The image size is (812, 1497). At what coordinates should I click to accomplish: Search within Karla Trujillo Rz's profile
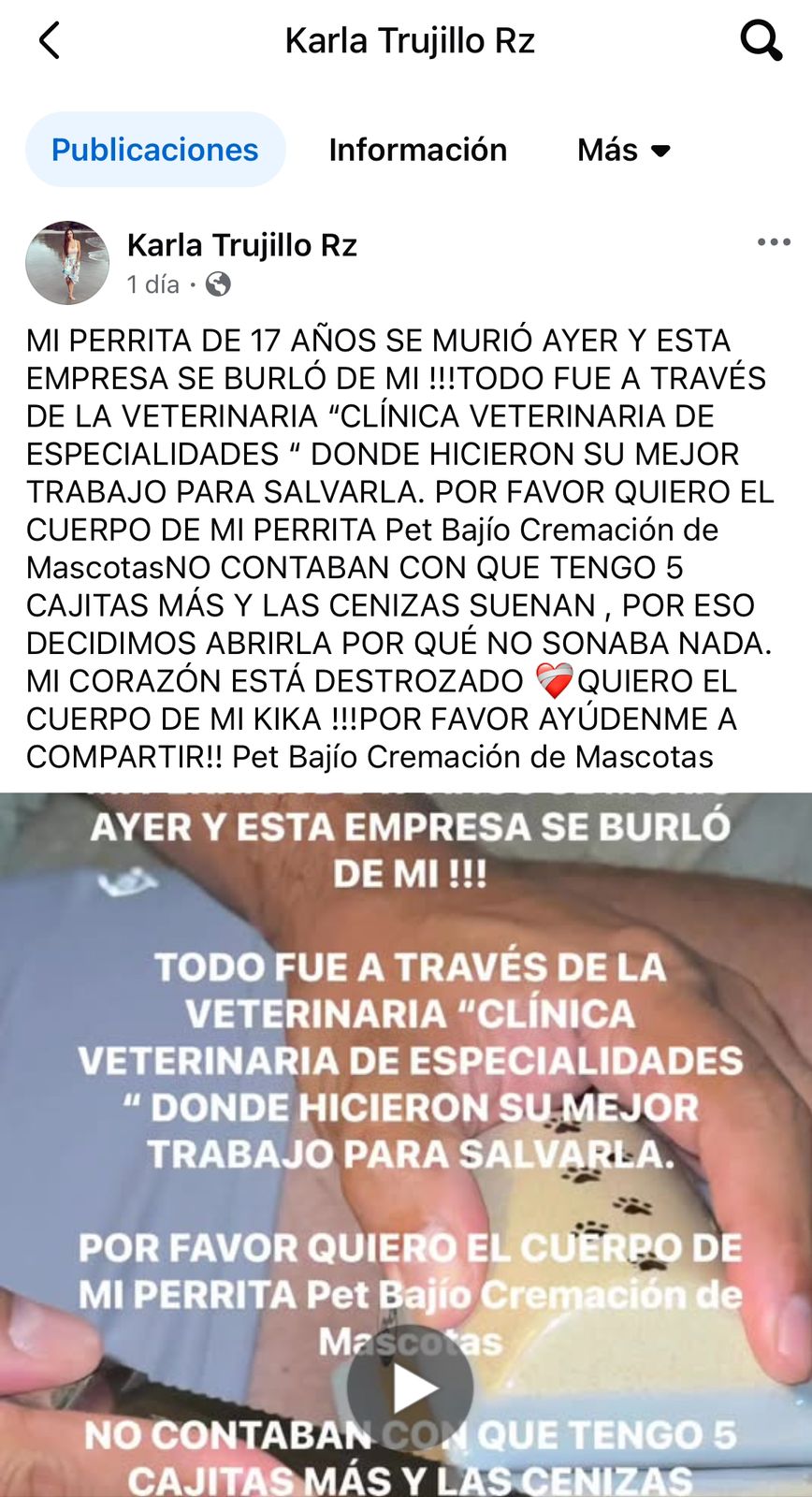(x=761, y=41)
